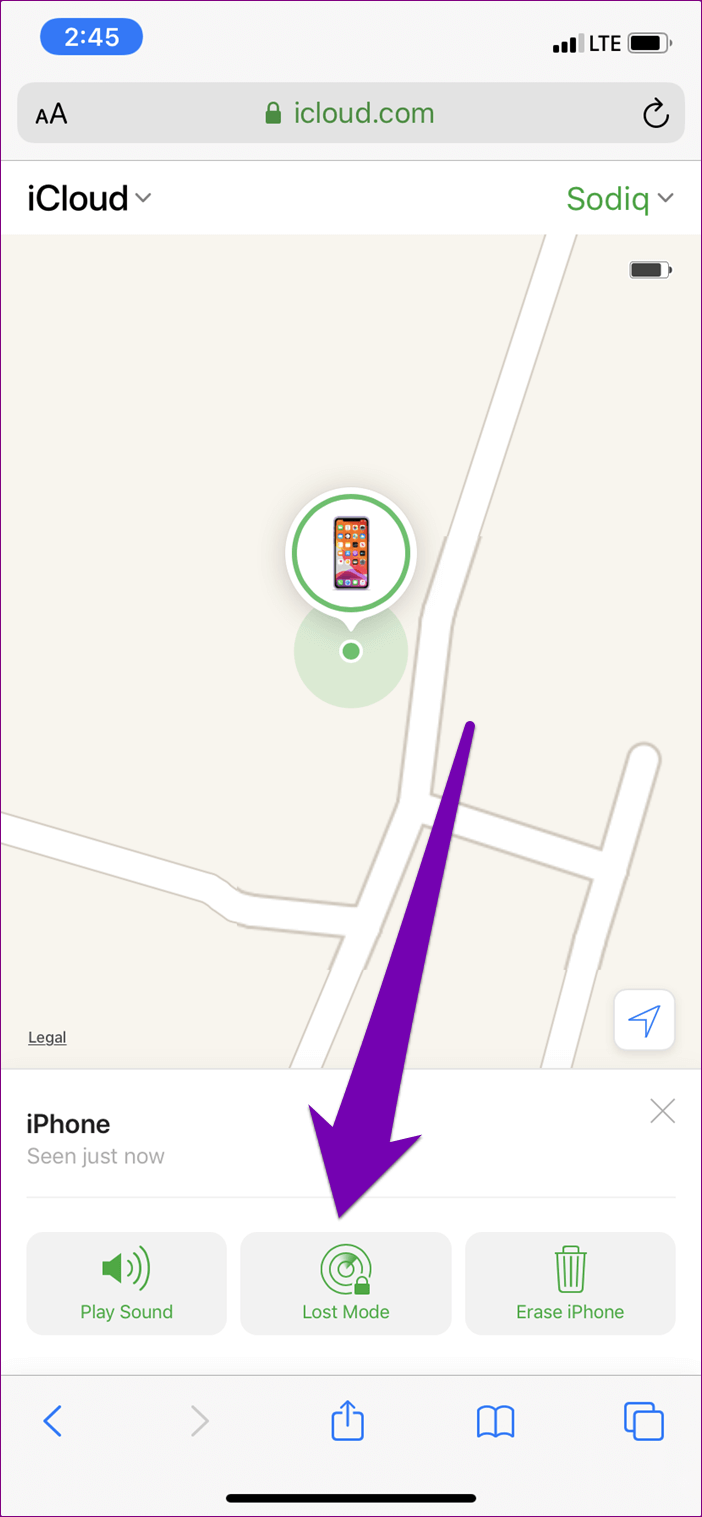Viewport: 702px width, 1517px height.
Task: Activate Lost Mode for the iPhone
Action: point(346,1283)
